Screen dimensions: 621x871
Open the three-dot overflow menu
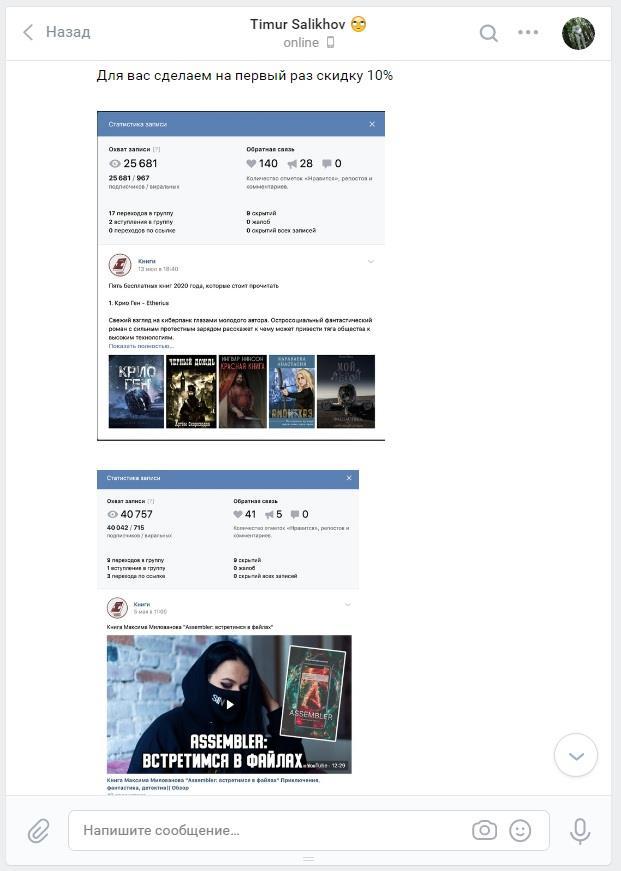[528, 33]
